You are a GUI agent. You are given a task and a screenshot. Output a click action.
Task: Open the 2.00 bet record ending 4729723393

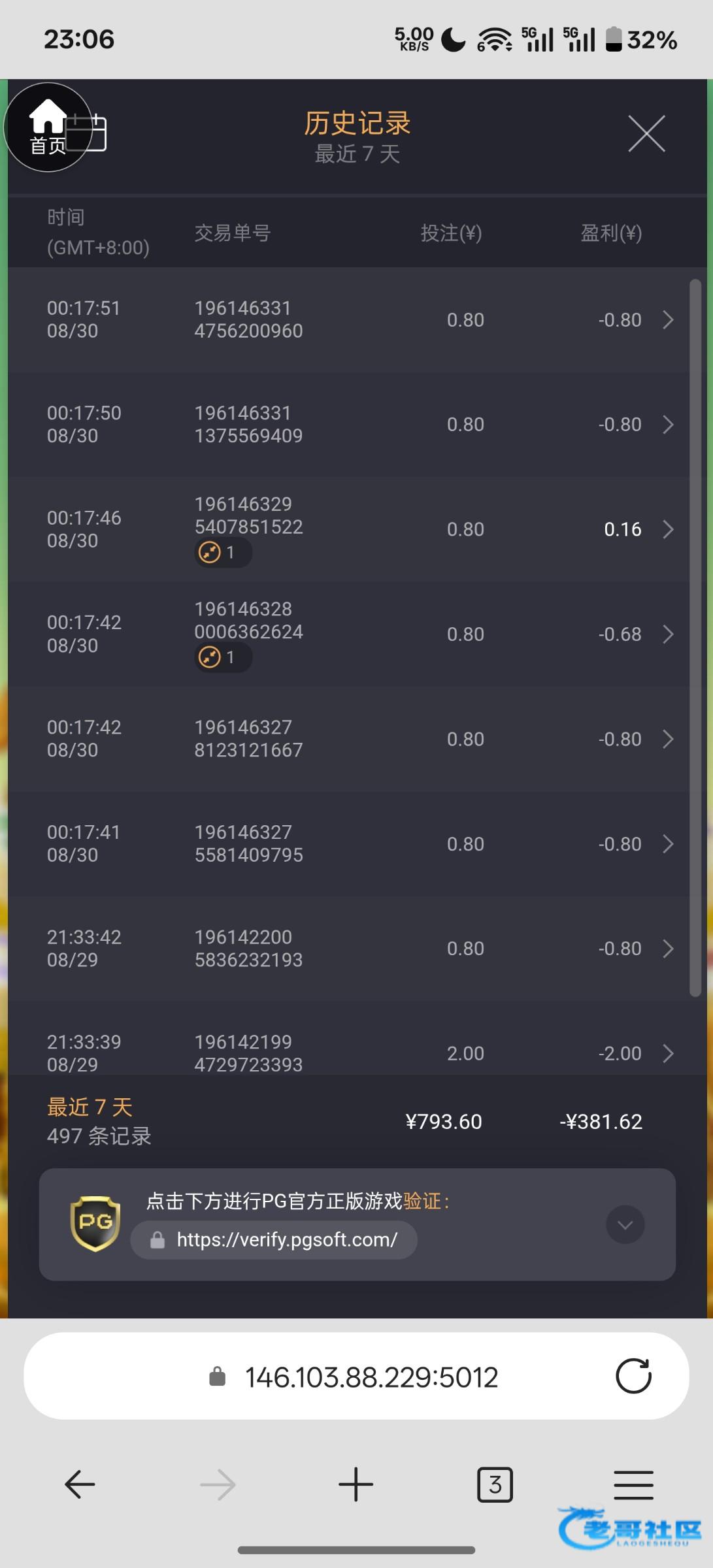tap(667, 1053)
